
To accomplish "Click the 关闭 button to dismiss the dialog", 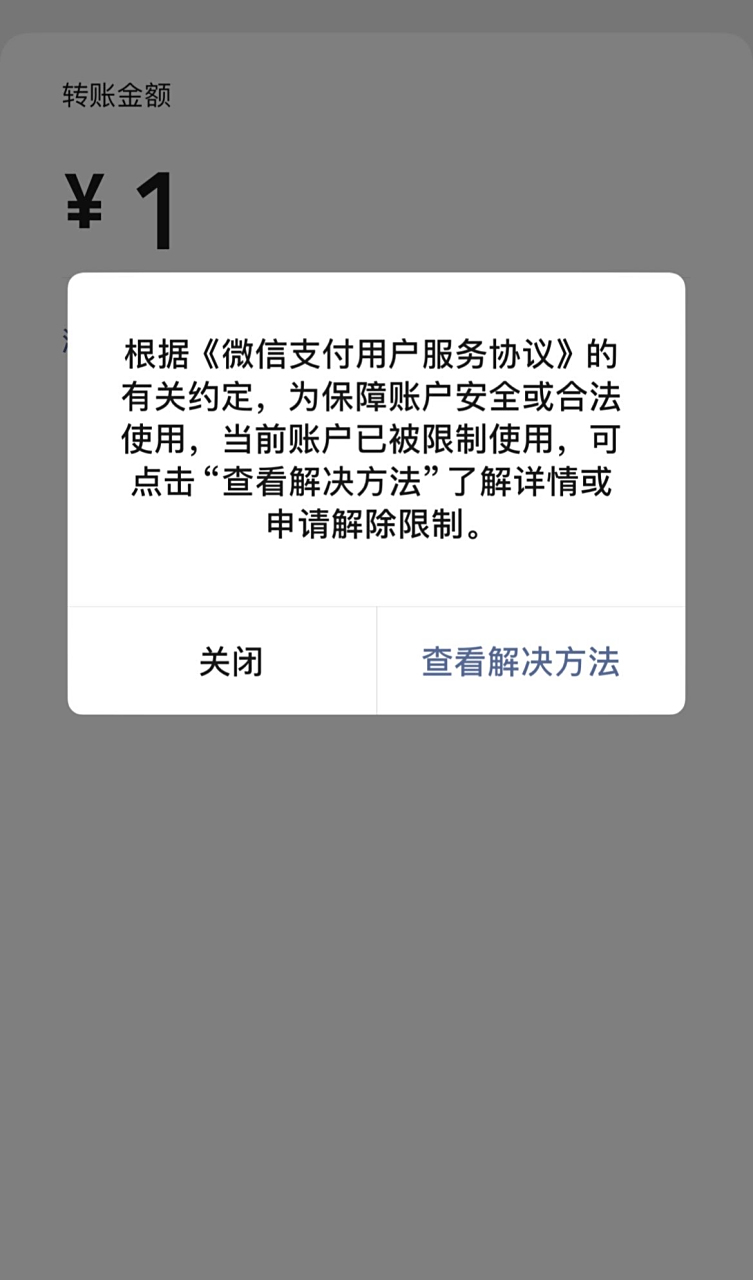I will (230, 660).
